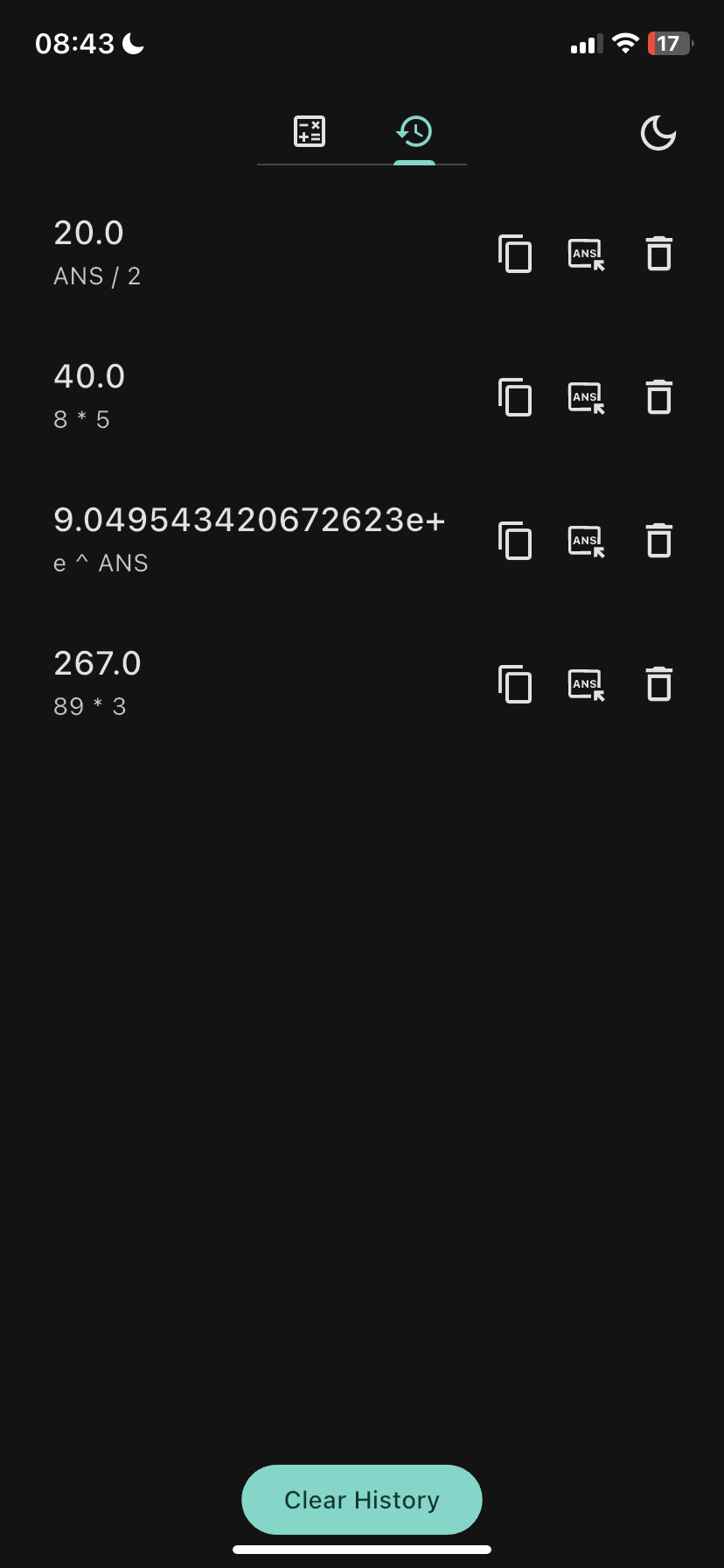Remove the e ^ ANS entry
Screen dimensions: 724x1568
658,541
